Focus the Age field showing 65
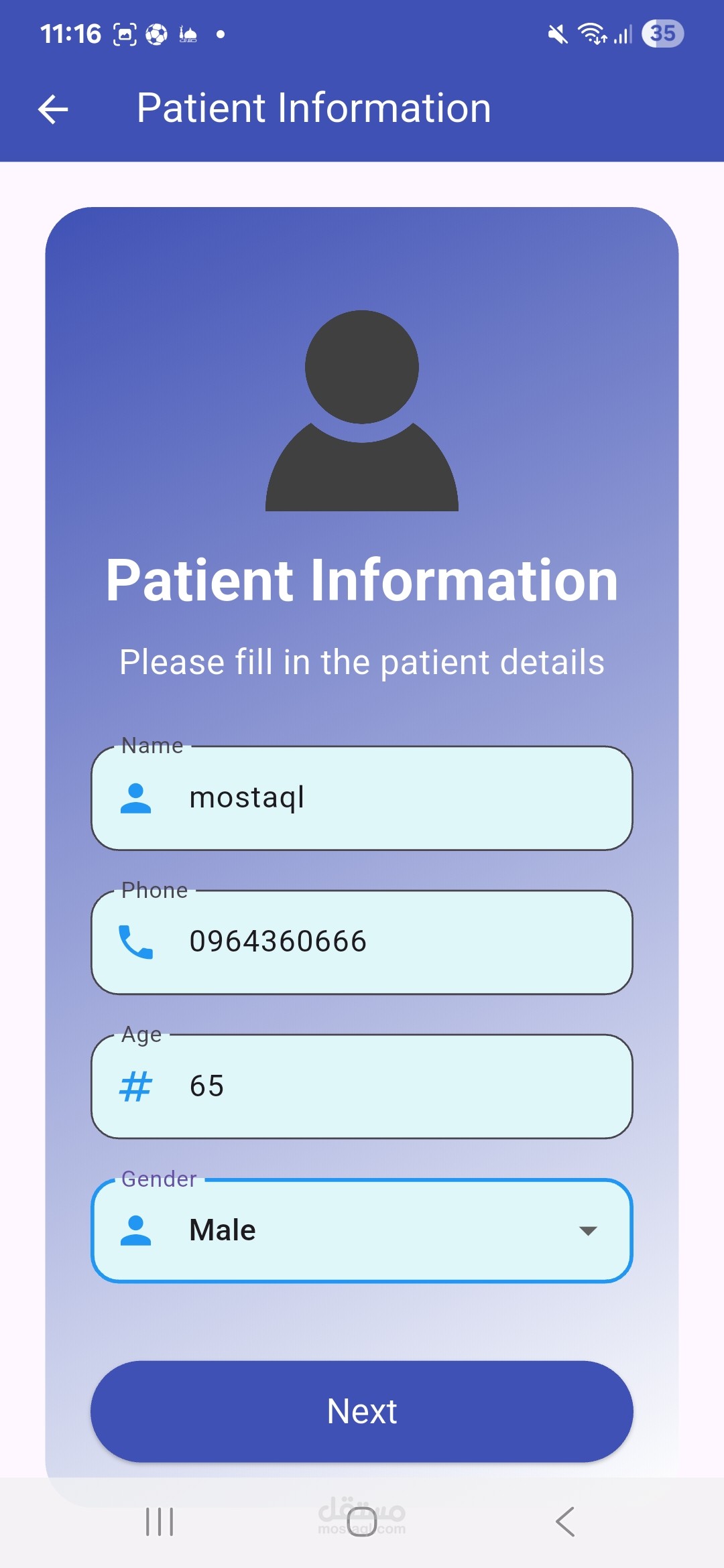Viewport: 724px width, 1568px height. tap(362, 1086)
